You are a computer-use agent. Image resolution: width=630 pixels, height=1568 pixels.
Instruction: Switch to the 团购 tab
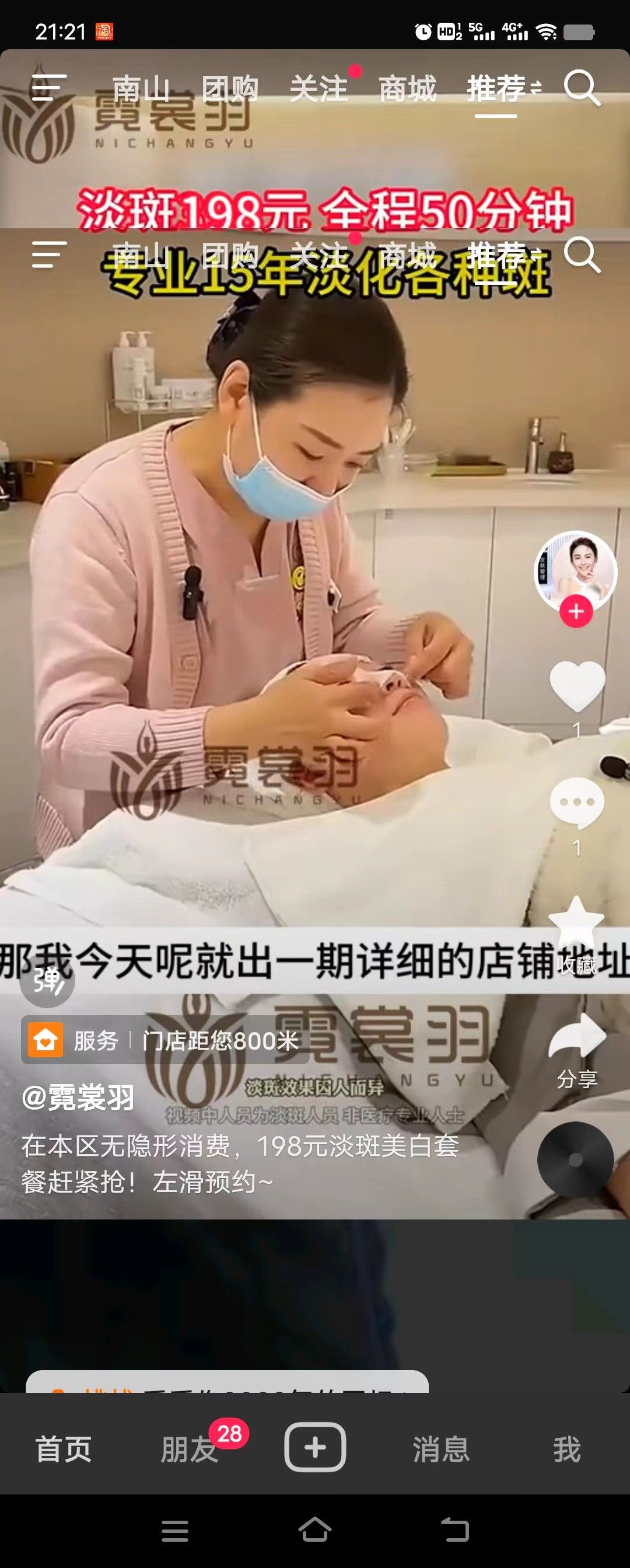pos(230,89)
